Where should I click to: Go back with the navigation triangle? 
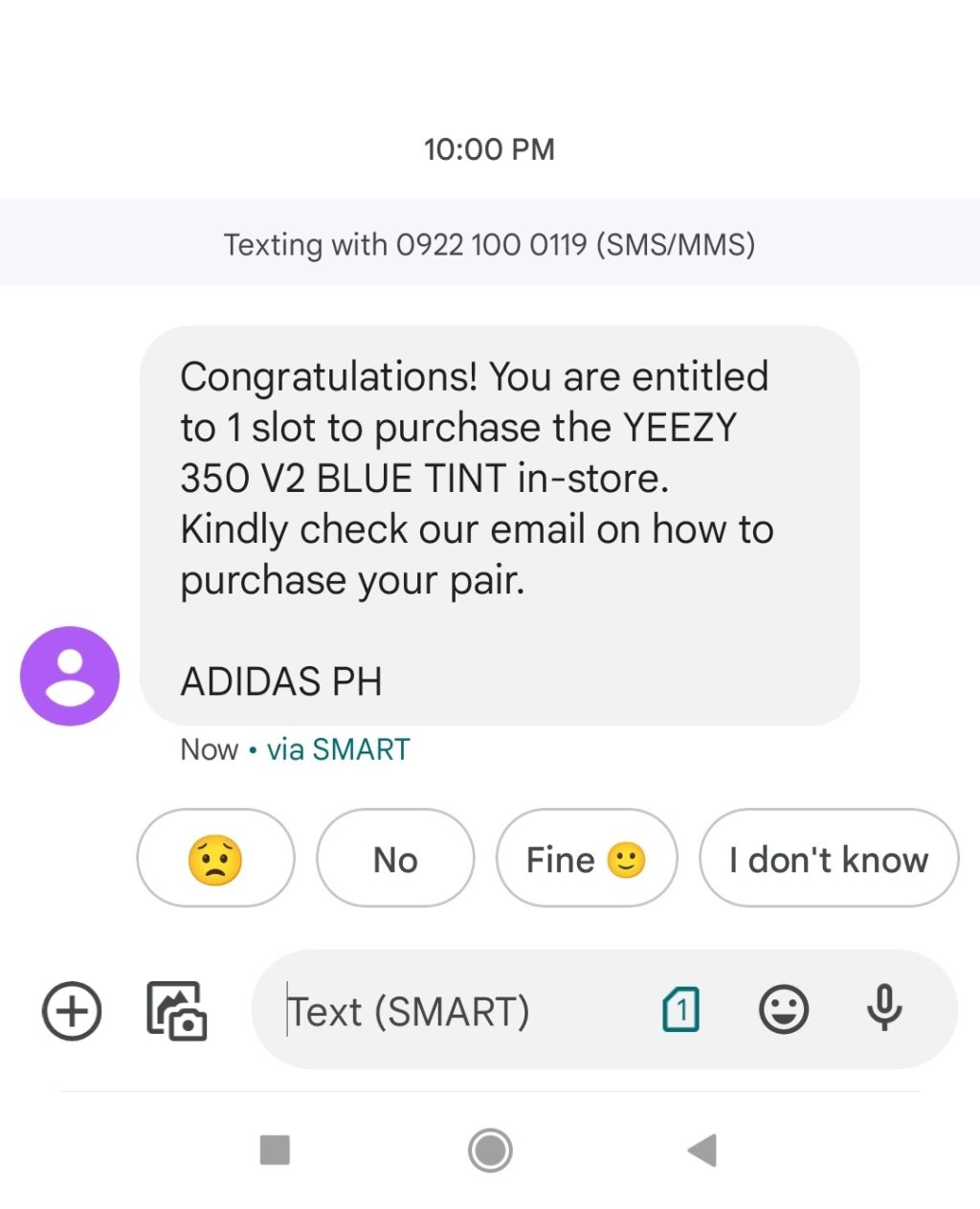pyautogui.click(x=702, y=1150)
